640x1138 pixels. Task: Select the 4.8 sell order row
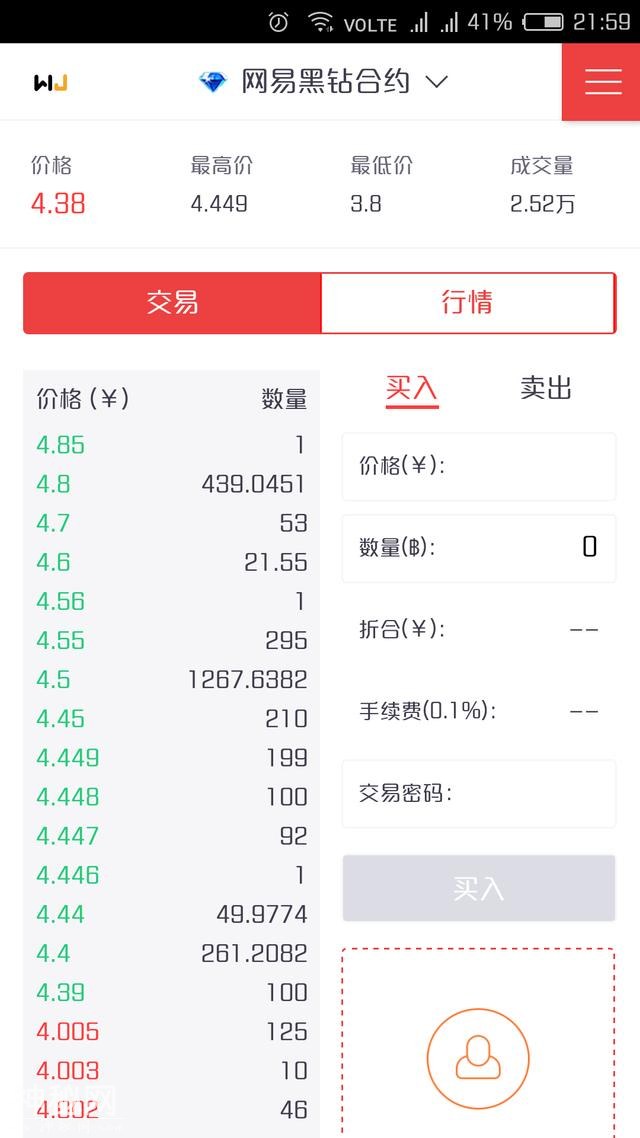[x=171, y=484]
